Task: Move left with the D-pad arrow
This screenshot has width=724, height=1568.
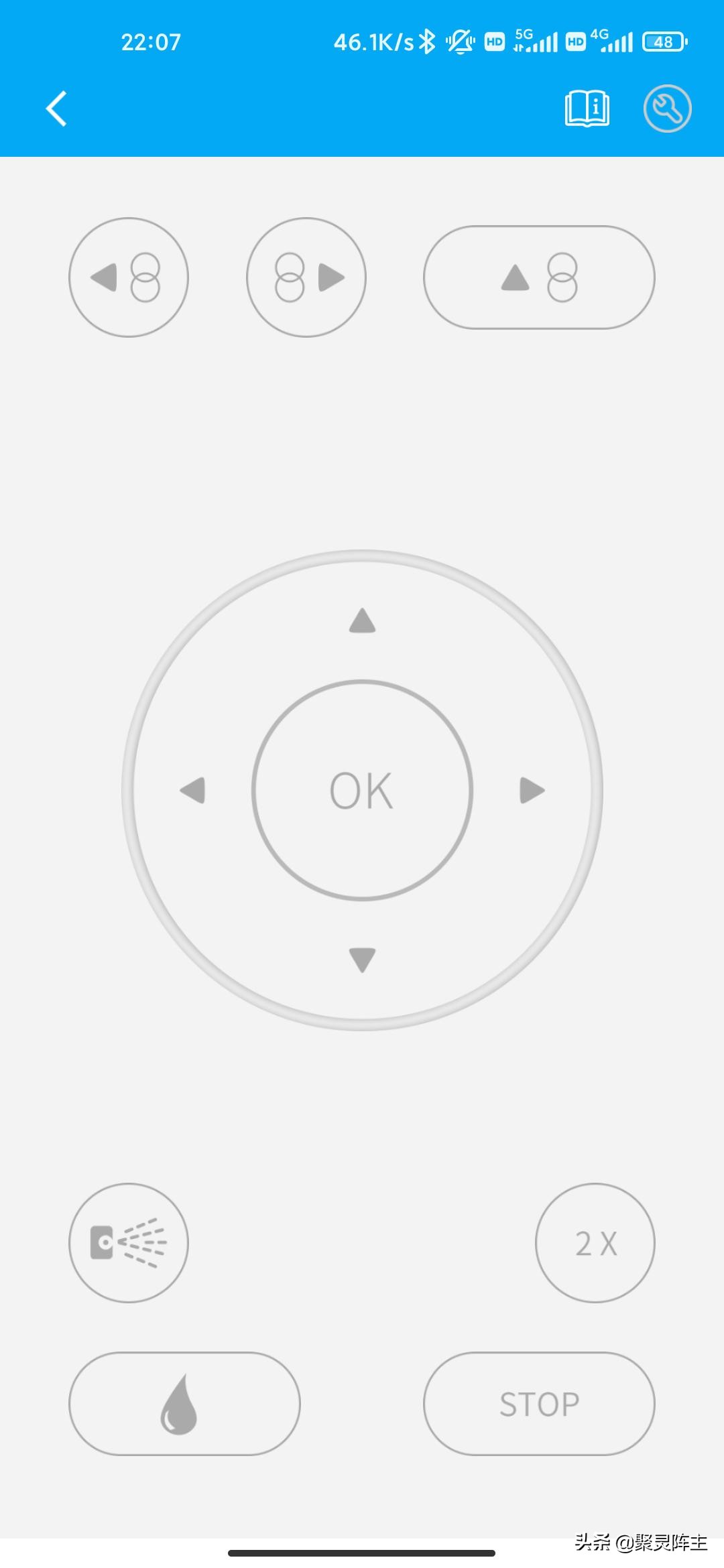Action: [x=193, y=790]
